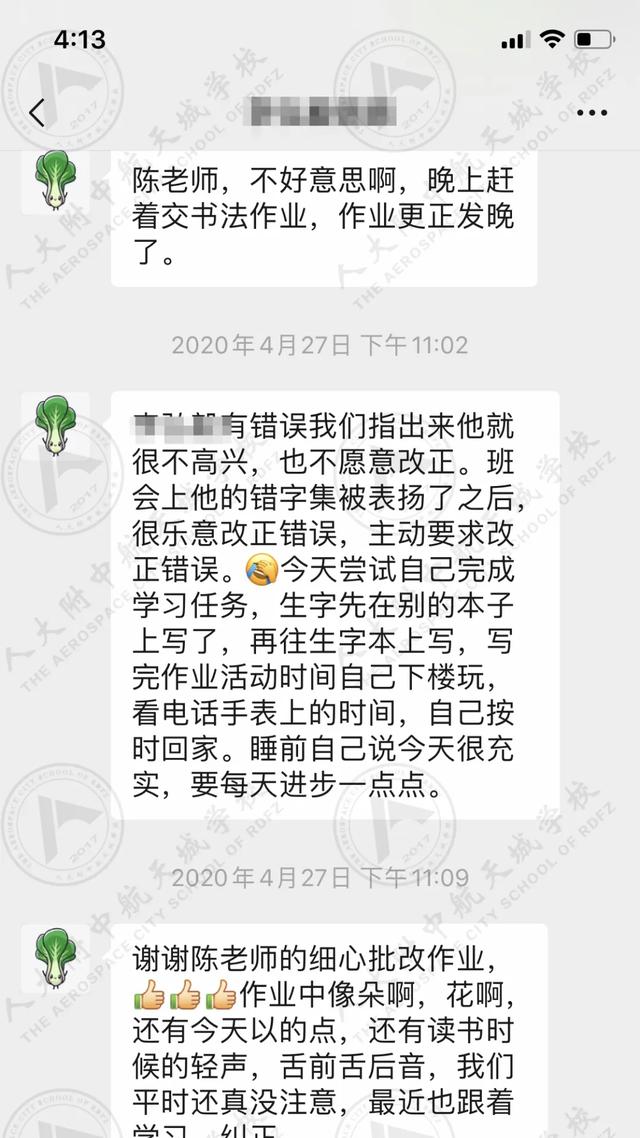Tap avatar next to the 错字集 message
This screenshot has height=1138, width=640.
pyautogui.click(x=56, y=424)
